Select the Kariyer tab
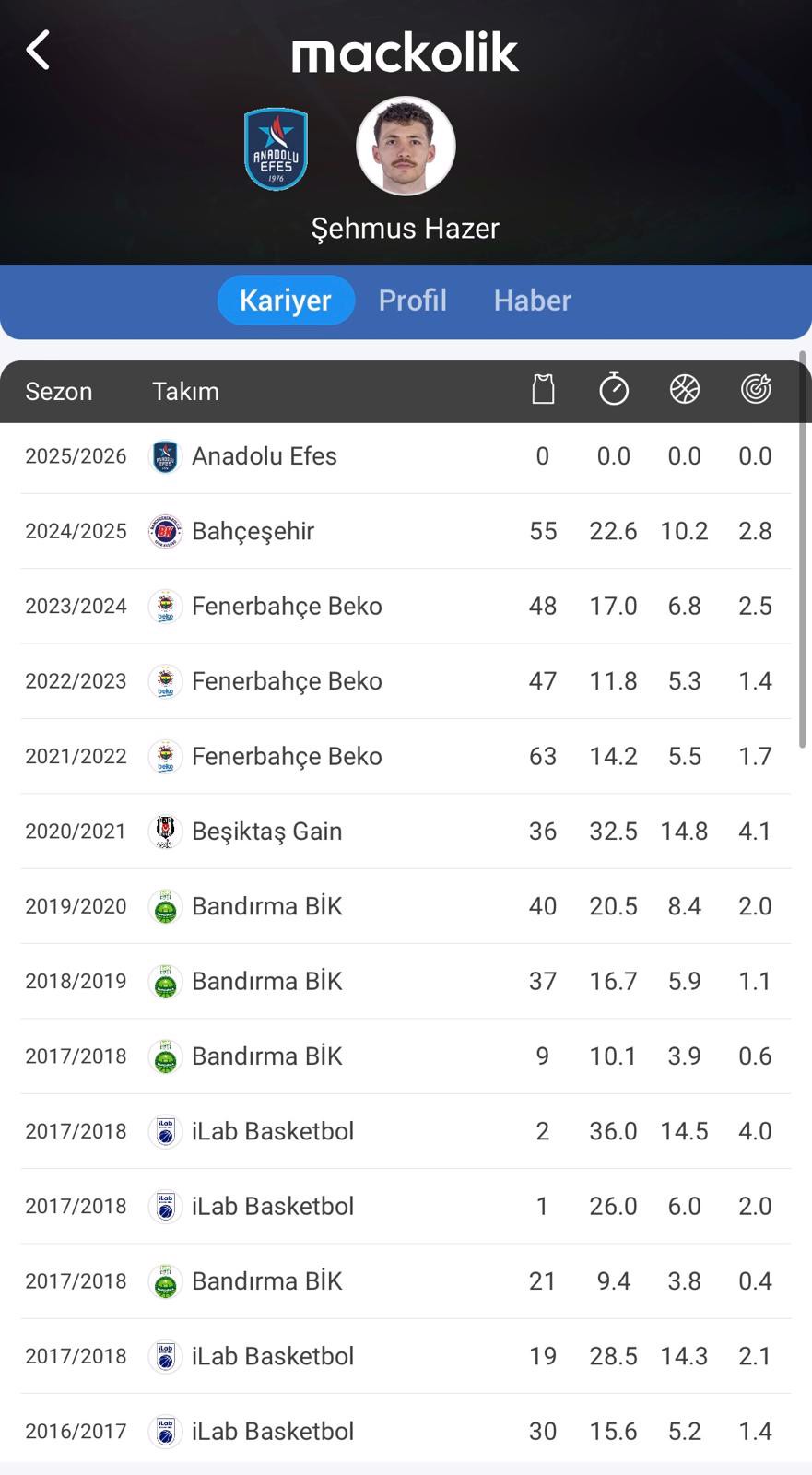 286,300
